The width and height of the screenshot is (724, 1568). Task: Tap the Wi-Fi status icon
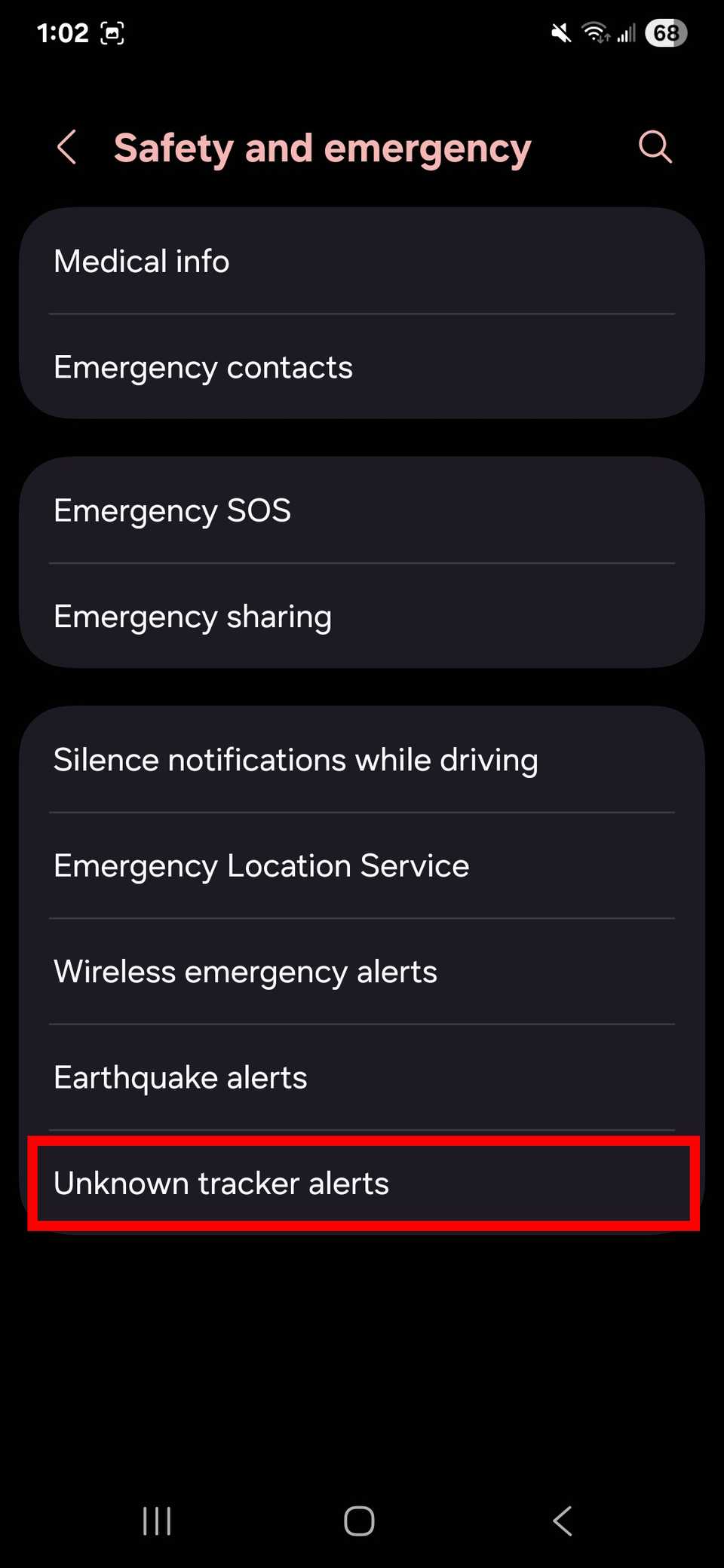tap(594, 32)
